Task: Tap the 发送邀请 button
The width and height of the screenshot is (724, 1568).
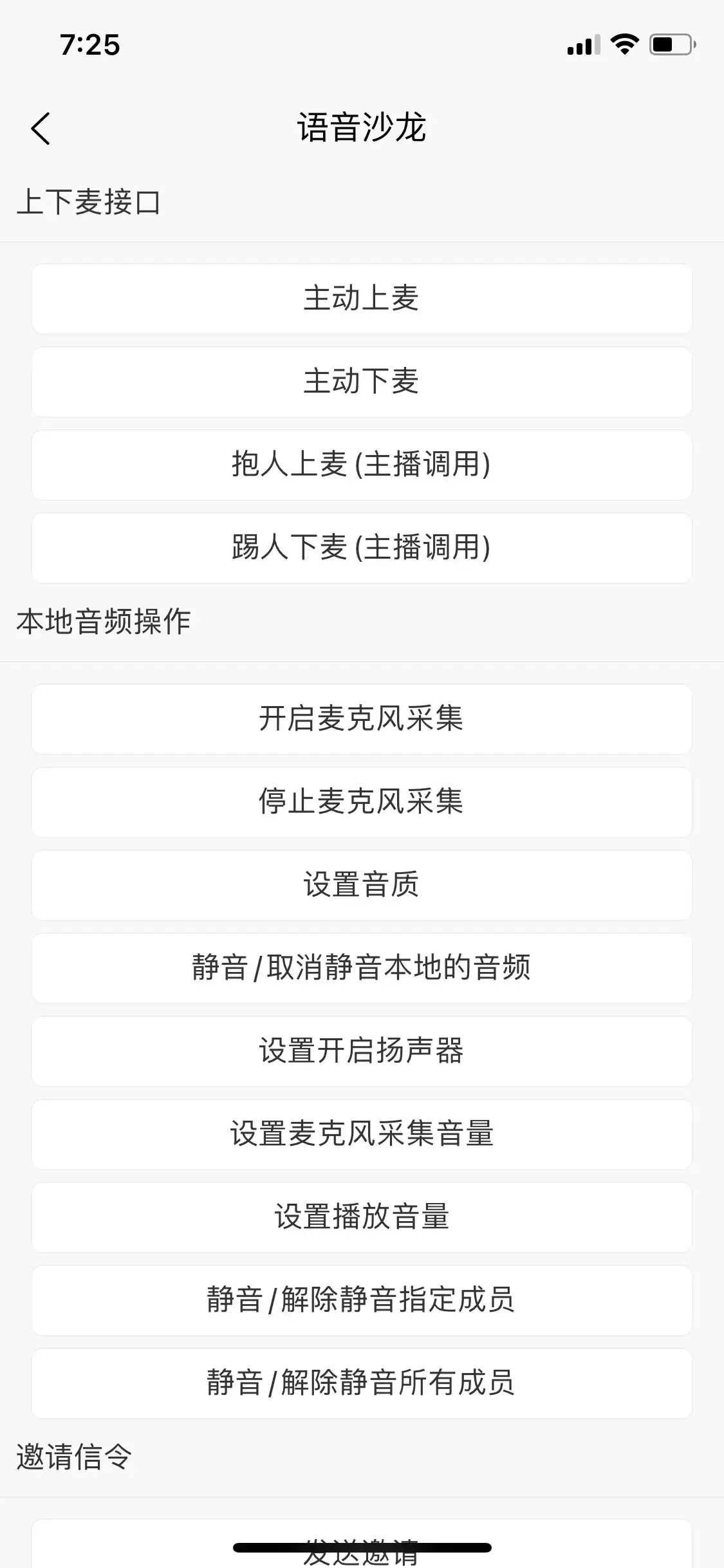Action: tap(362, 1545)
